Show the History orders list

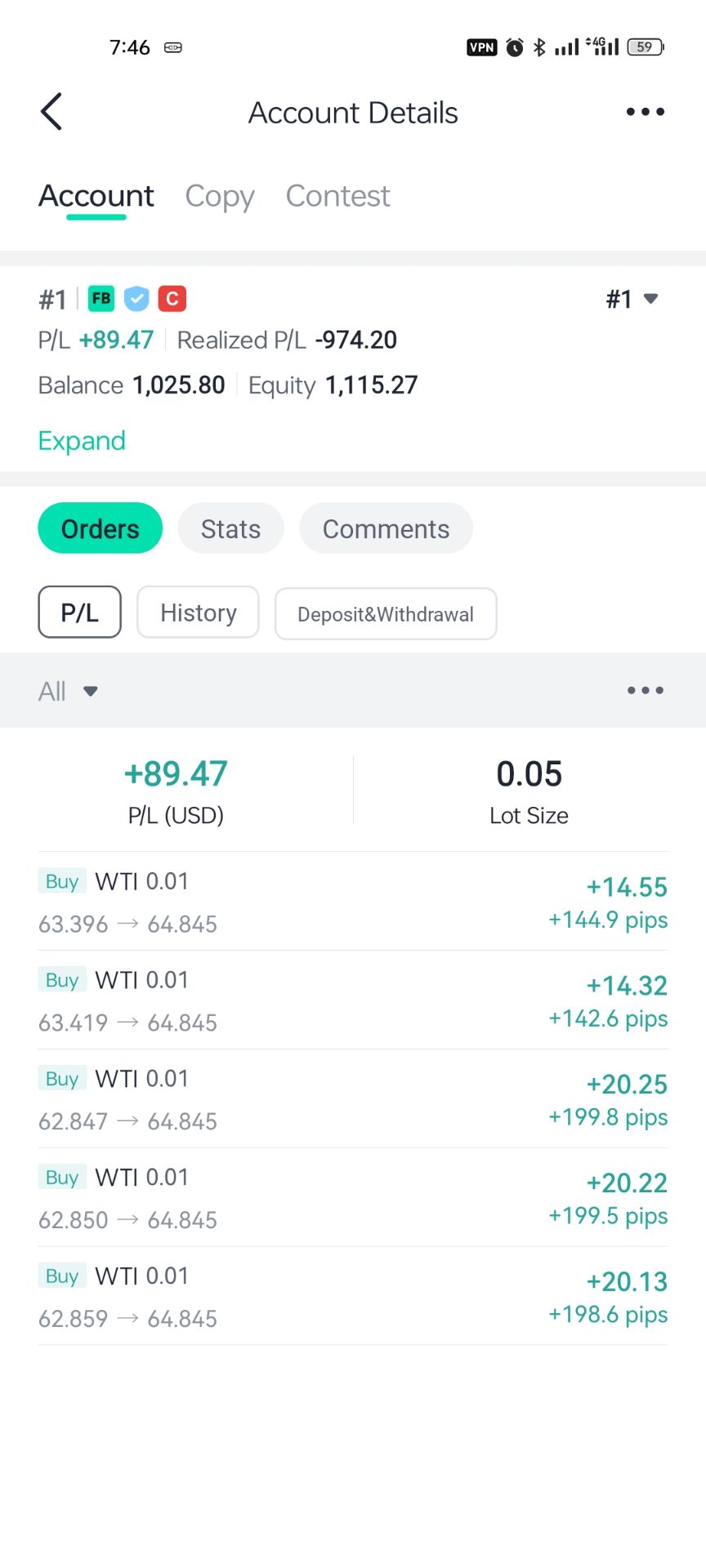(x=198, y=612)
